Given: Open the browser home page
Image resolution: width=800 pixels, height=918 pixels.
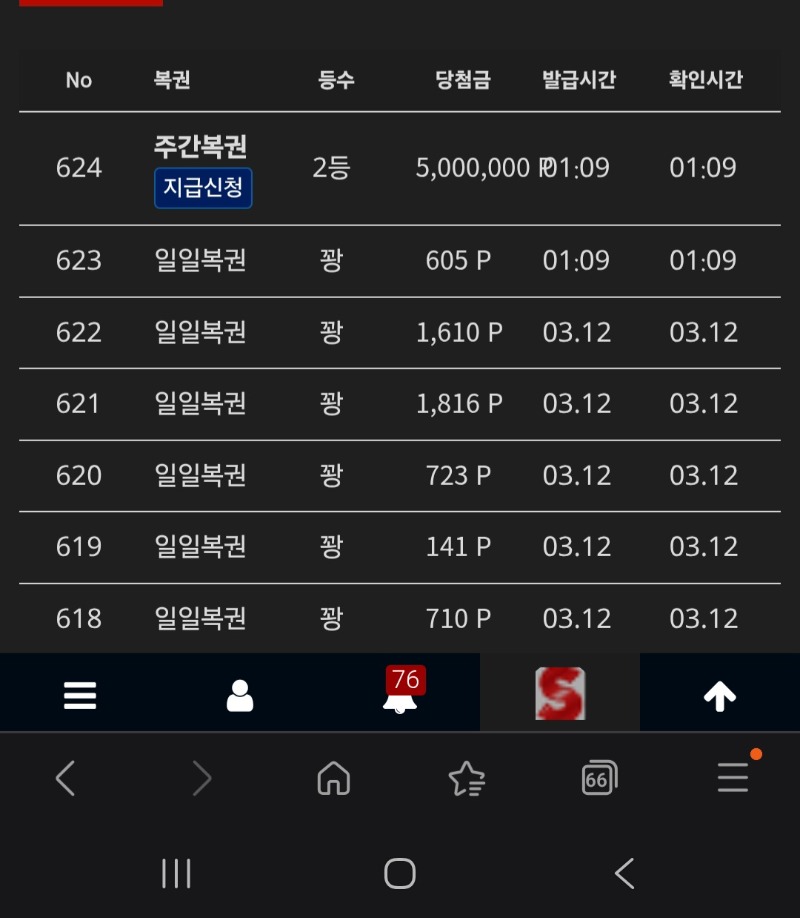Looking at the screenshot, I should click(333, 777).
